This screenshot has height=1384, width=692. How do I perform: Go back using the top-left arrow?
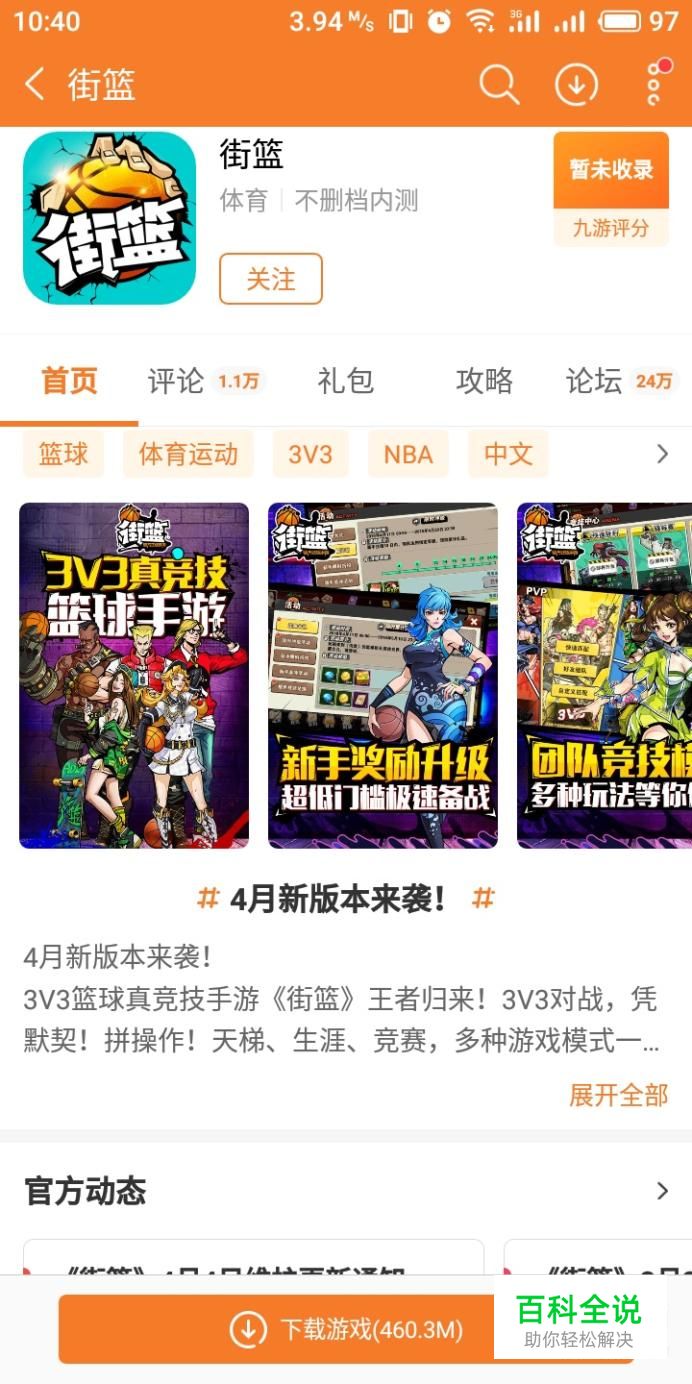pyautogui.click(x=35, y=84)
